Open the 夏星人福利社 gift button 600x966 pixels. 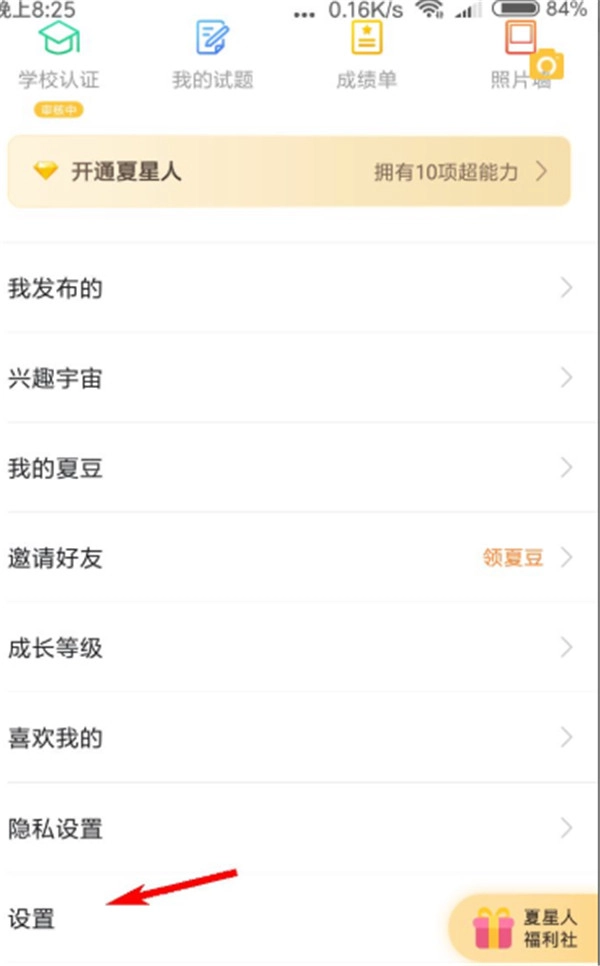(x=524, y=926)
